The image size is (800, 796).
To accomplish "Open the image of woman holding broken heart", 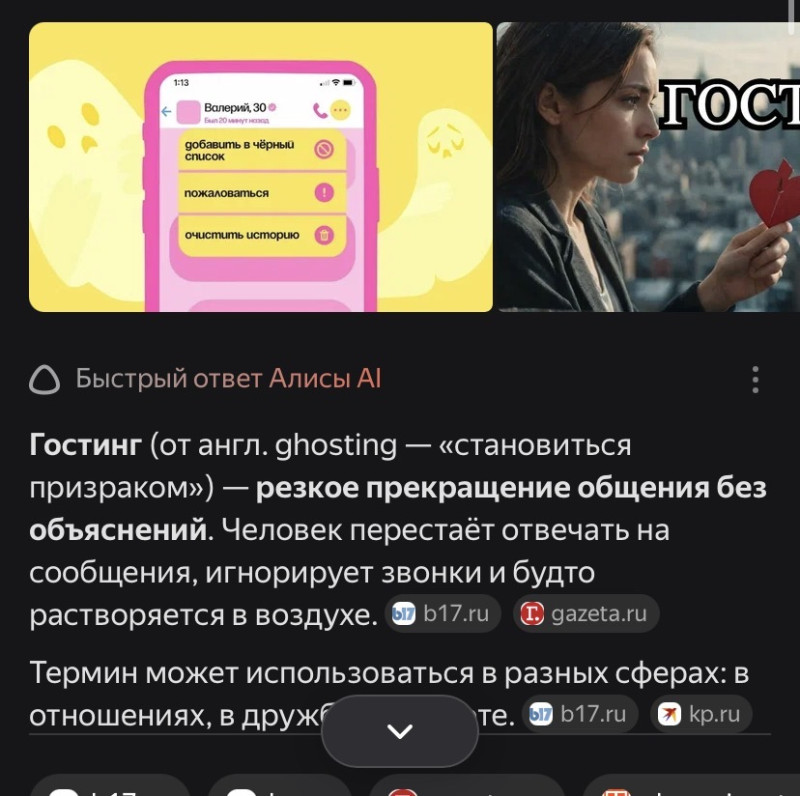I will coord(648,167).
